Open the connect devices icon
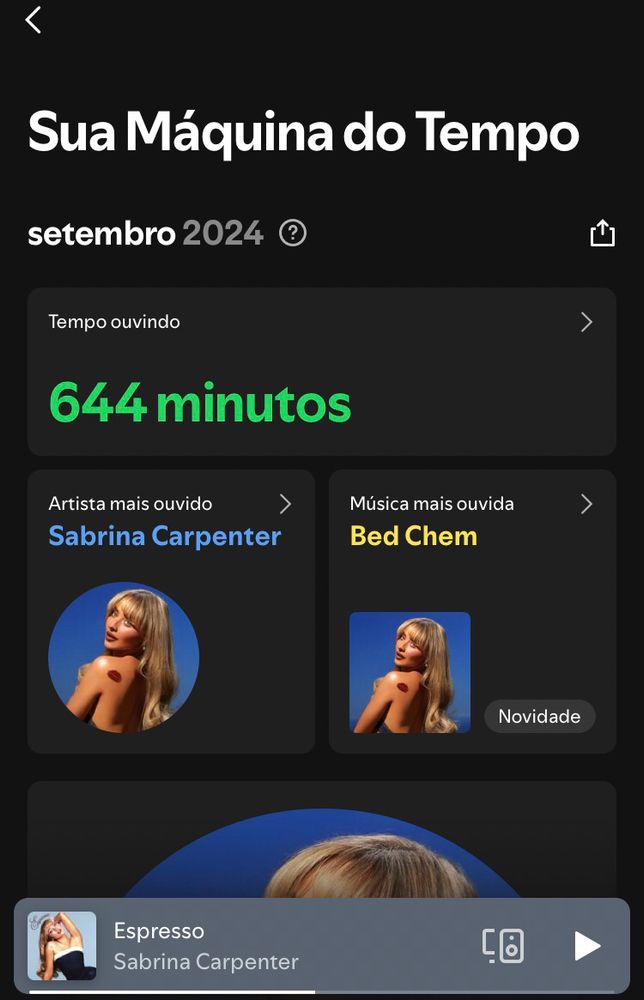 click(503, 945)
